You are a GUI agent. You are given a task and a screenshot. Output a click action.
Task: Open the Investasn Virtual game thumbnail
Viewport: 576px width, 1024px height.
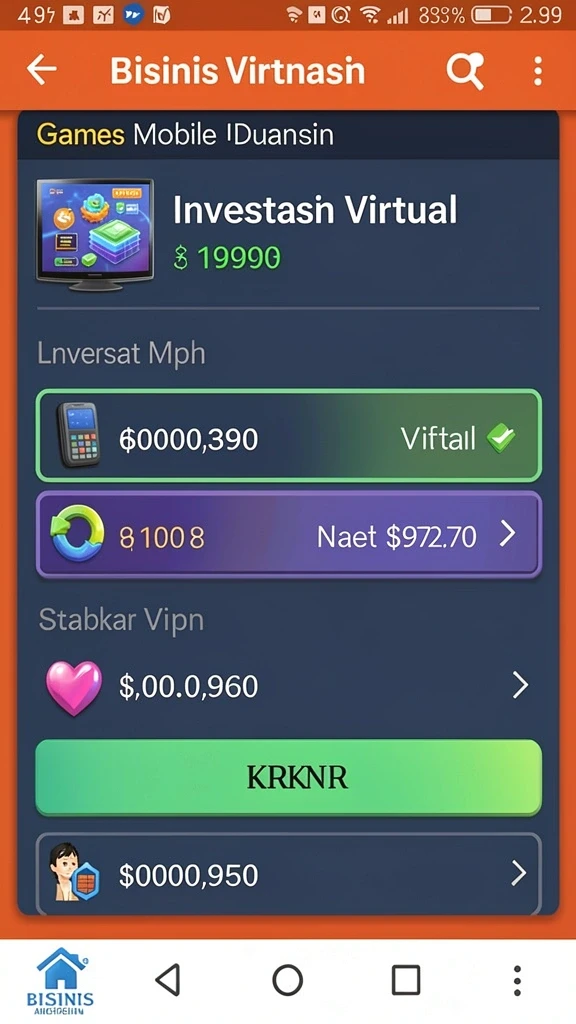(x=95, y=235)
